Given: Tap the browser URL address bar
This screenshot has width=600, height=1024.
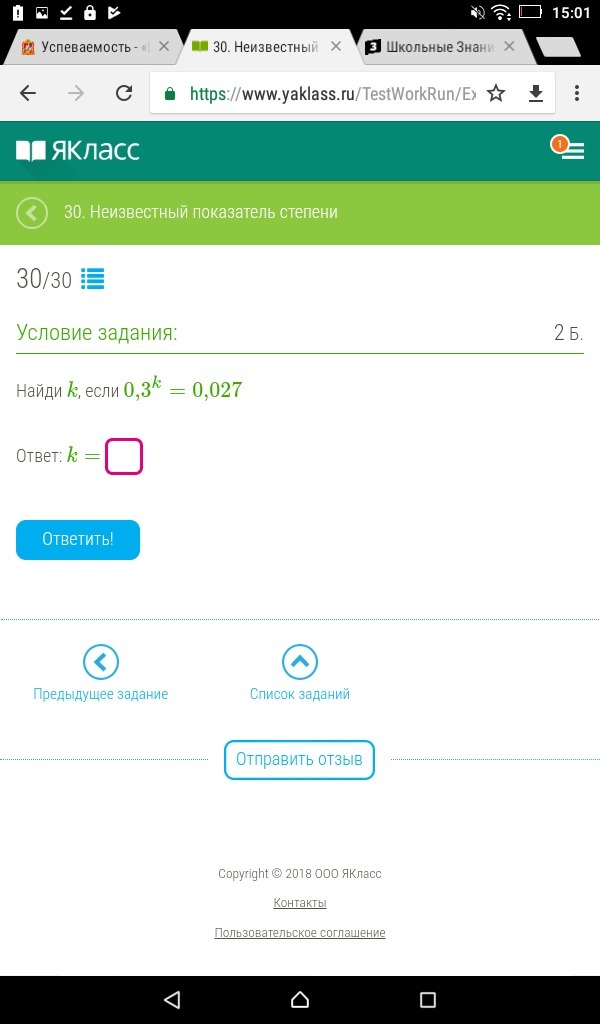Looking at the screenshot, I should tap(320, 93).
